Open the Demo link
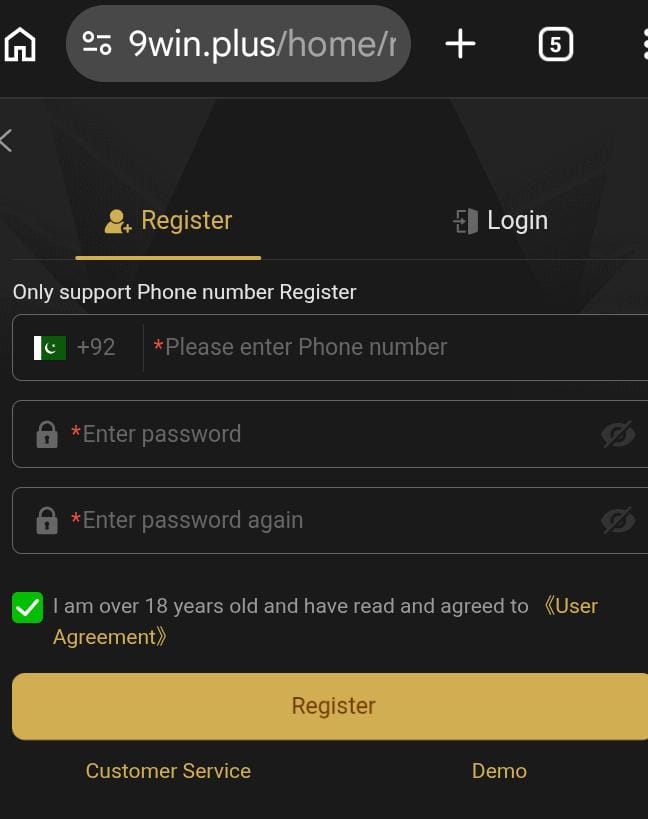The image size is (648, 819). [x=499, y=771]
